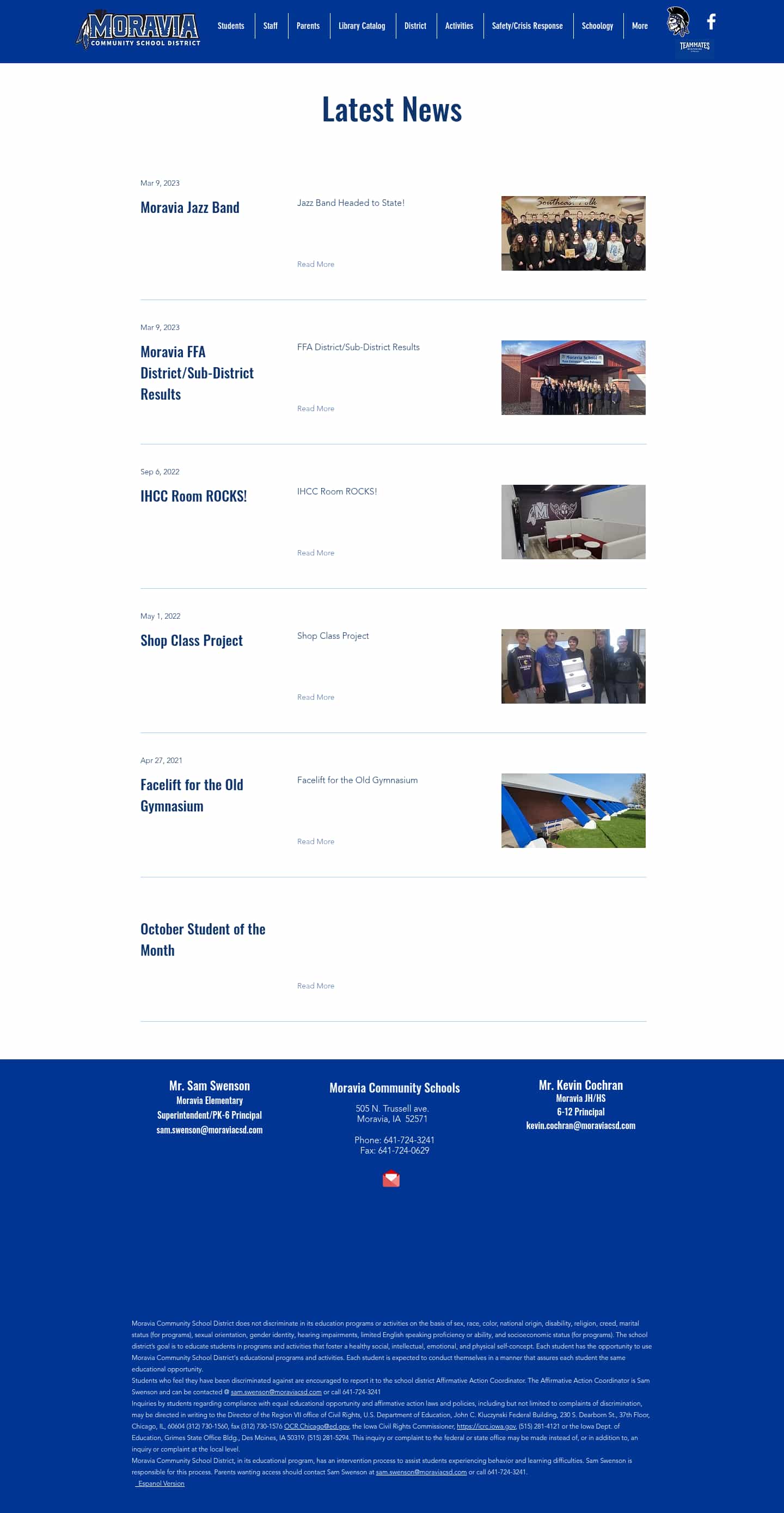Go to Schoology from the nav bar
The width and height of the screenshot is (784, 1513).
click(597, 26)
